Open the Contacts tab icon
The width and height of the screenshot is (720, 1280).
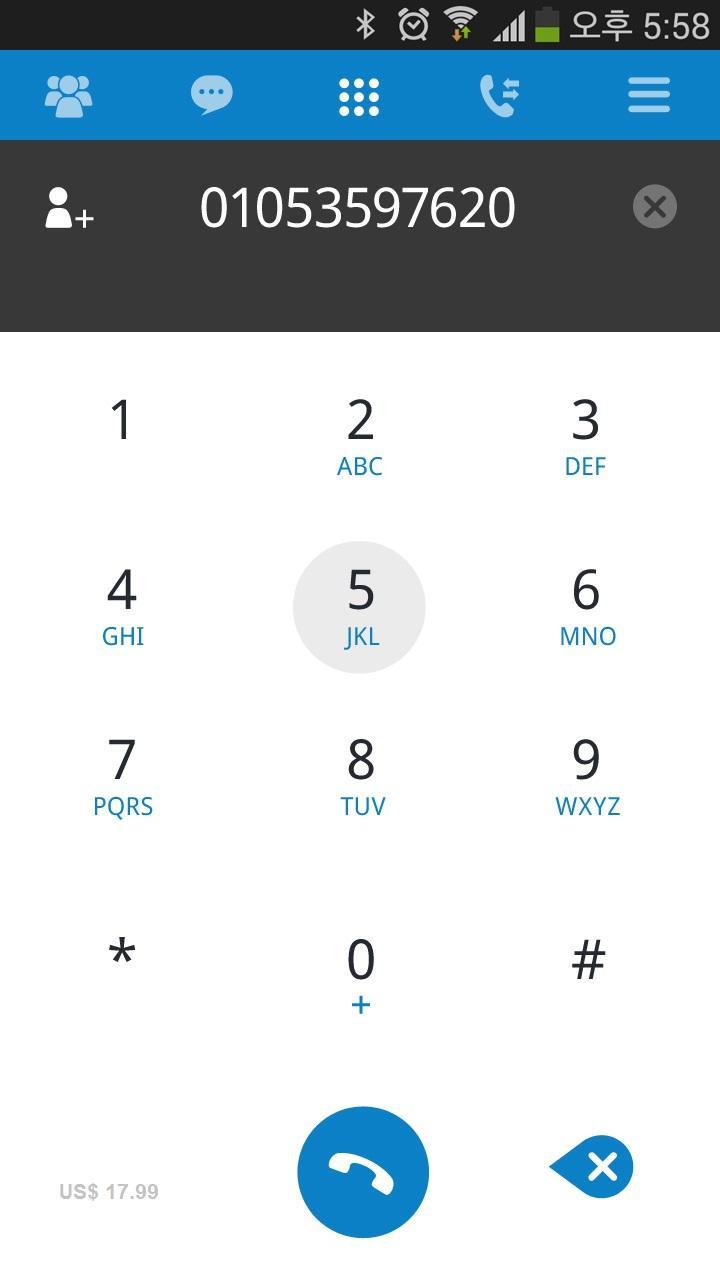[67, 94]
